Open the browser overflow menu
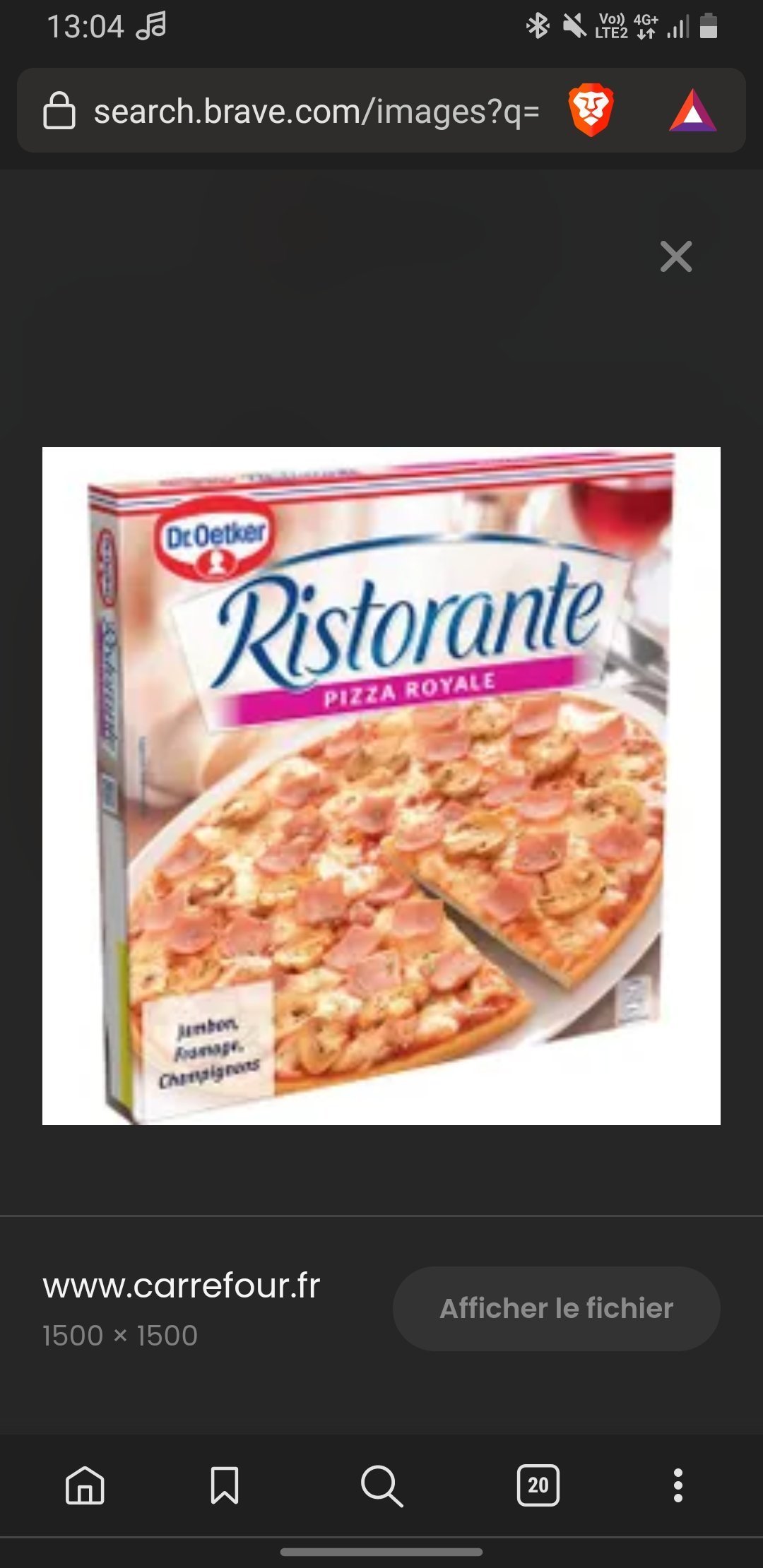 coord(678,1485)
